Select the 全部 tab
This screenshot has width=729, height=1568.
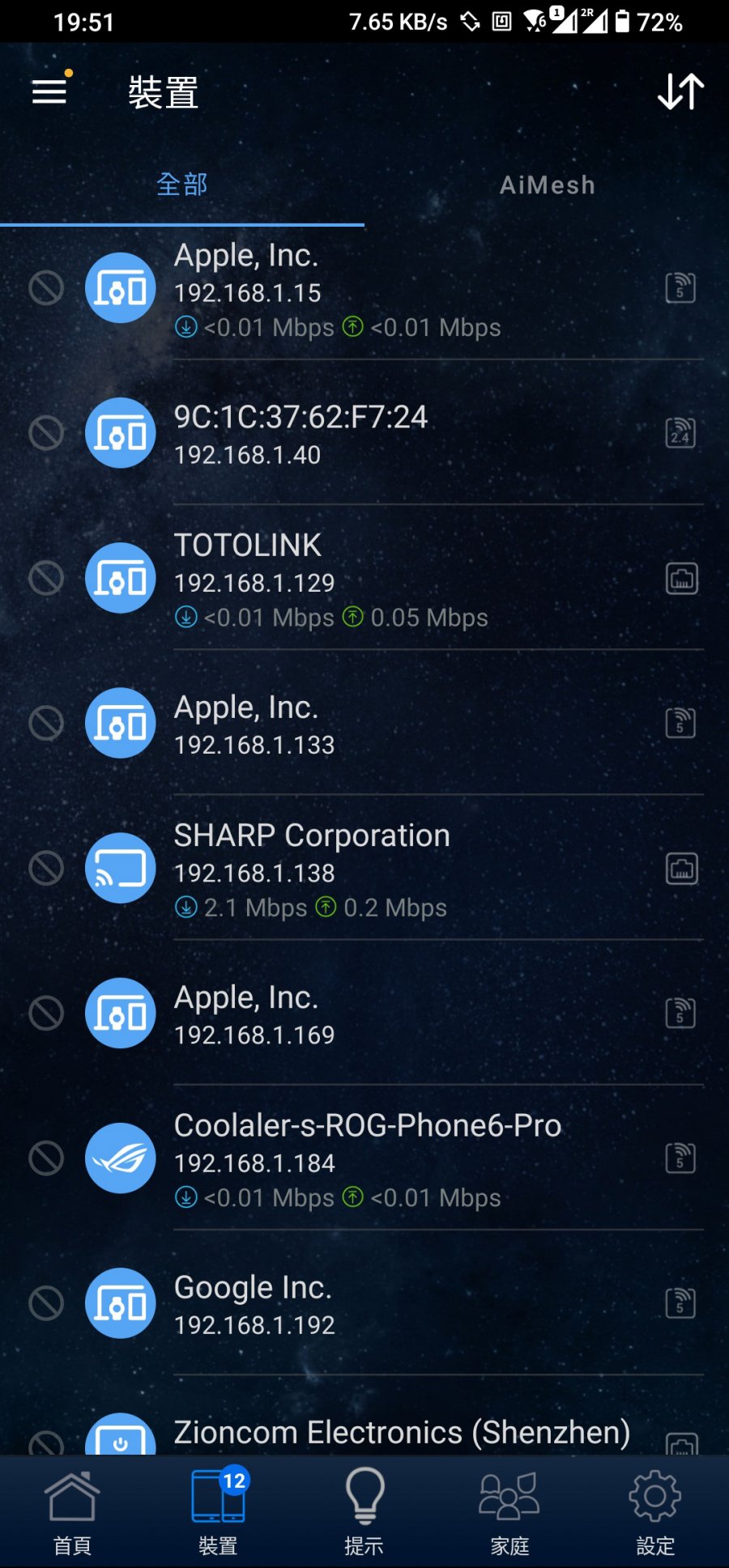(x=182, y=185)
